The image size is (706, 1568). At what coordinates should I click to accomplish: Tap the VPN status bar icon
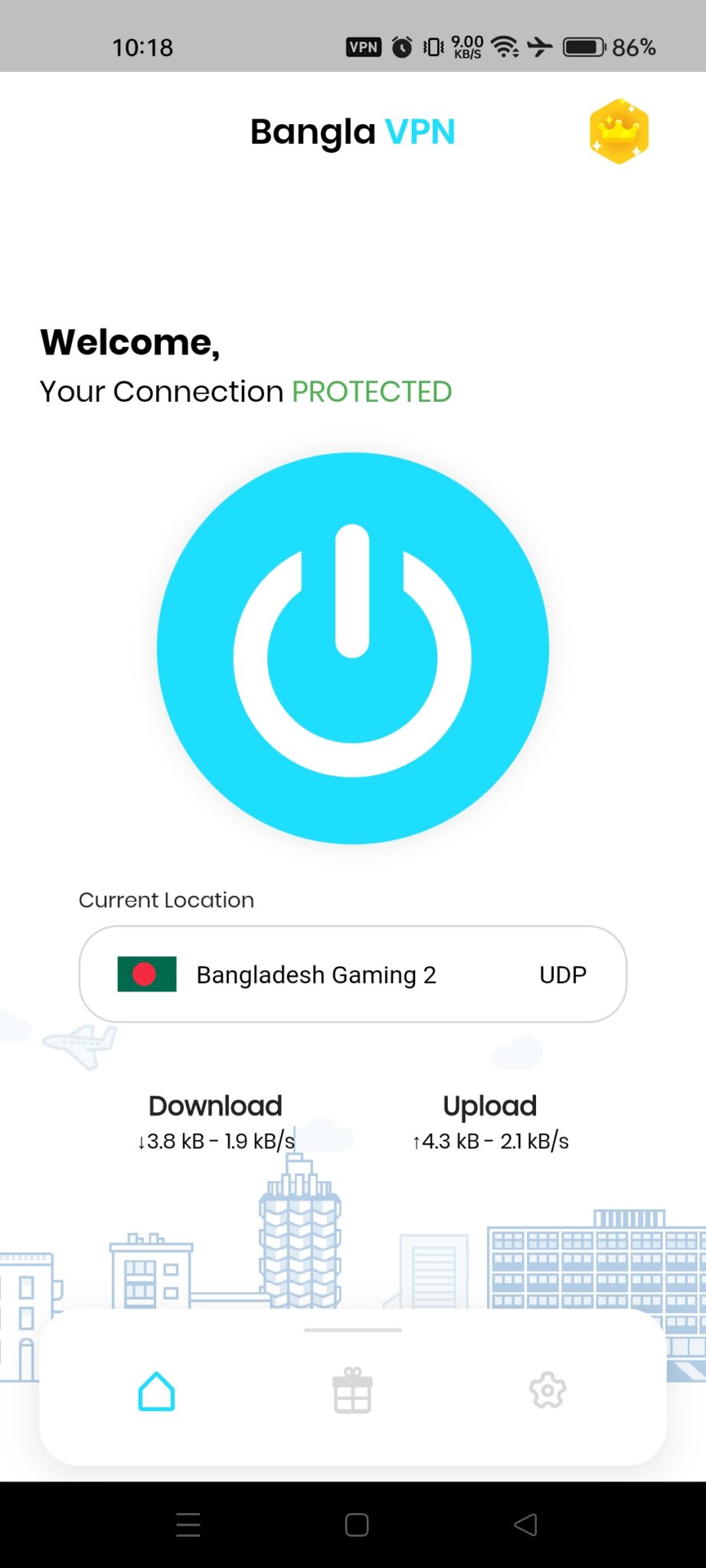tap(364, 47)
